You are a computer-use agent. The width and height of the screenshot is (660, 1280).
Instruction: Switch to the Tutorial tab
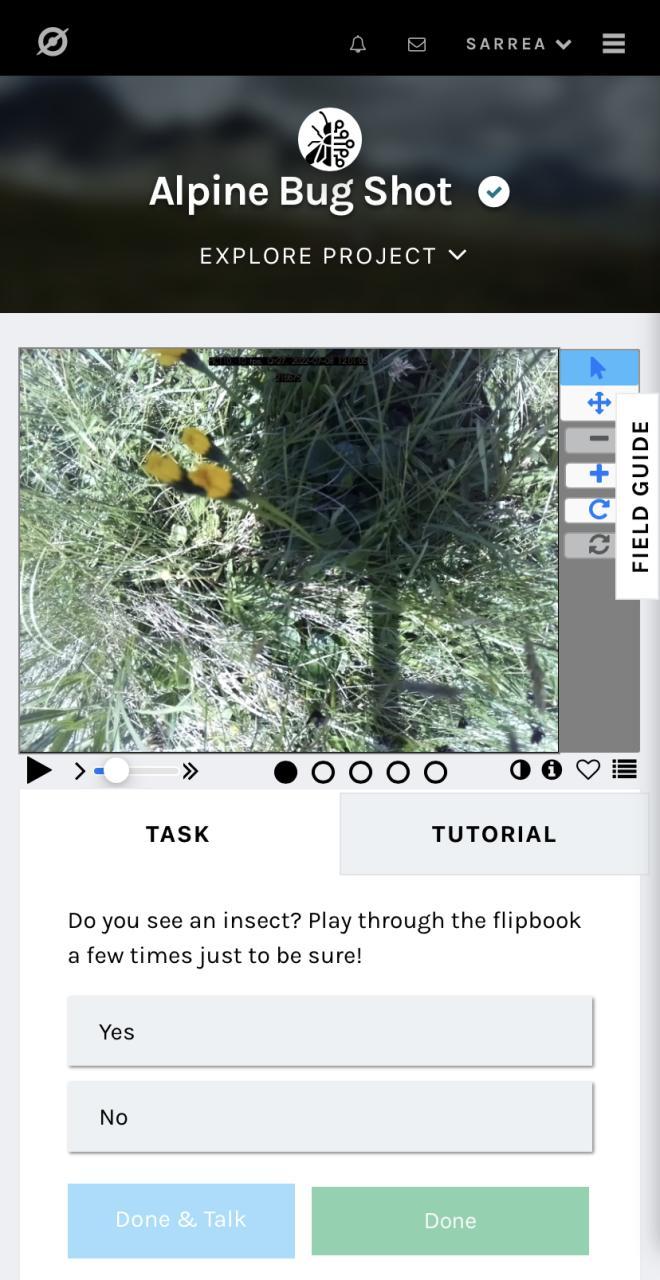pos(493,834)
